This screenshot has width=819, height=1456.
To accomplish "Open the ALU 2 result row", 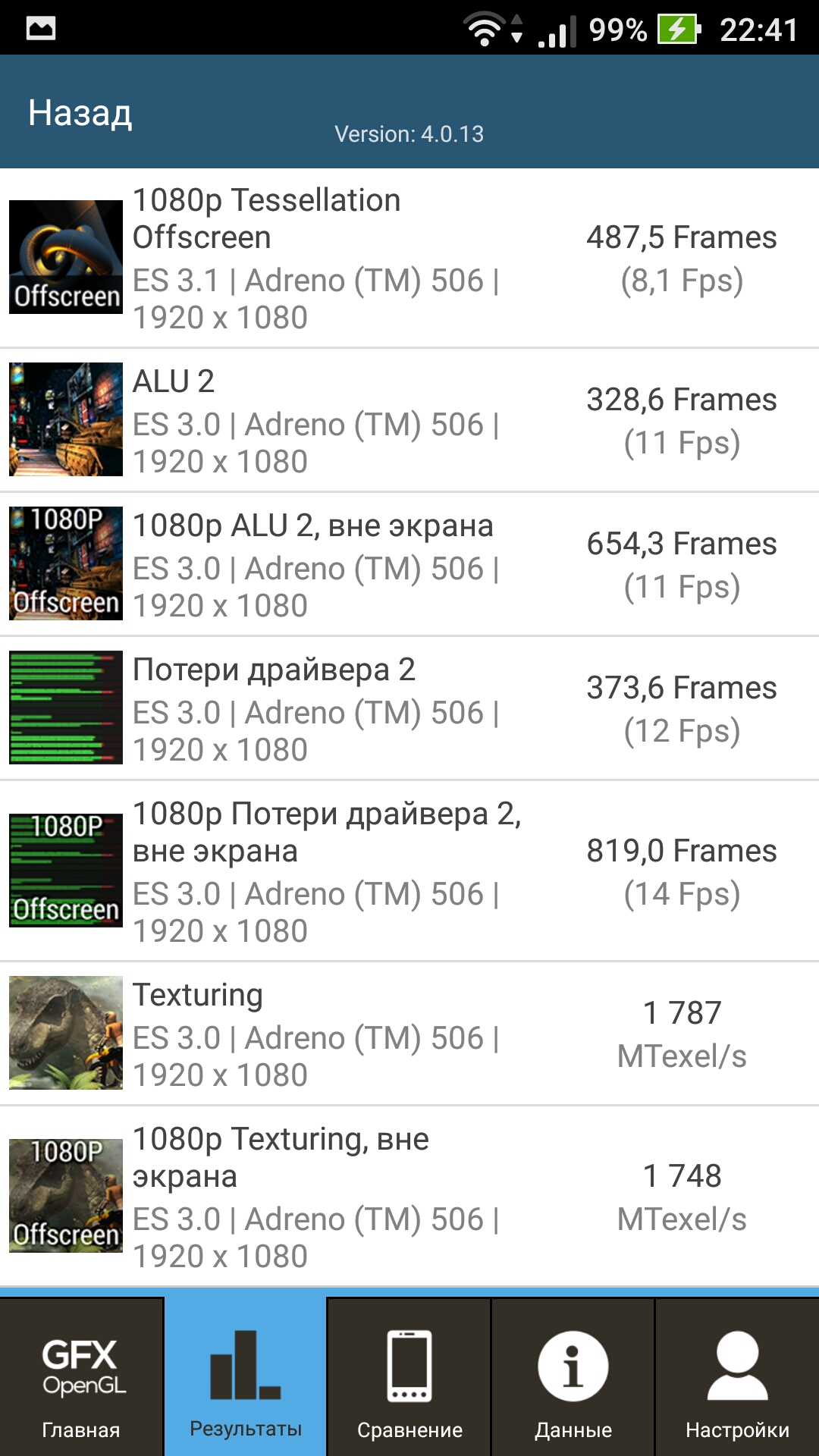I will pyautogui.click(x=409, y=420).
